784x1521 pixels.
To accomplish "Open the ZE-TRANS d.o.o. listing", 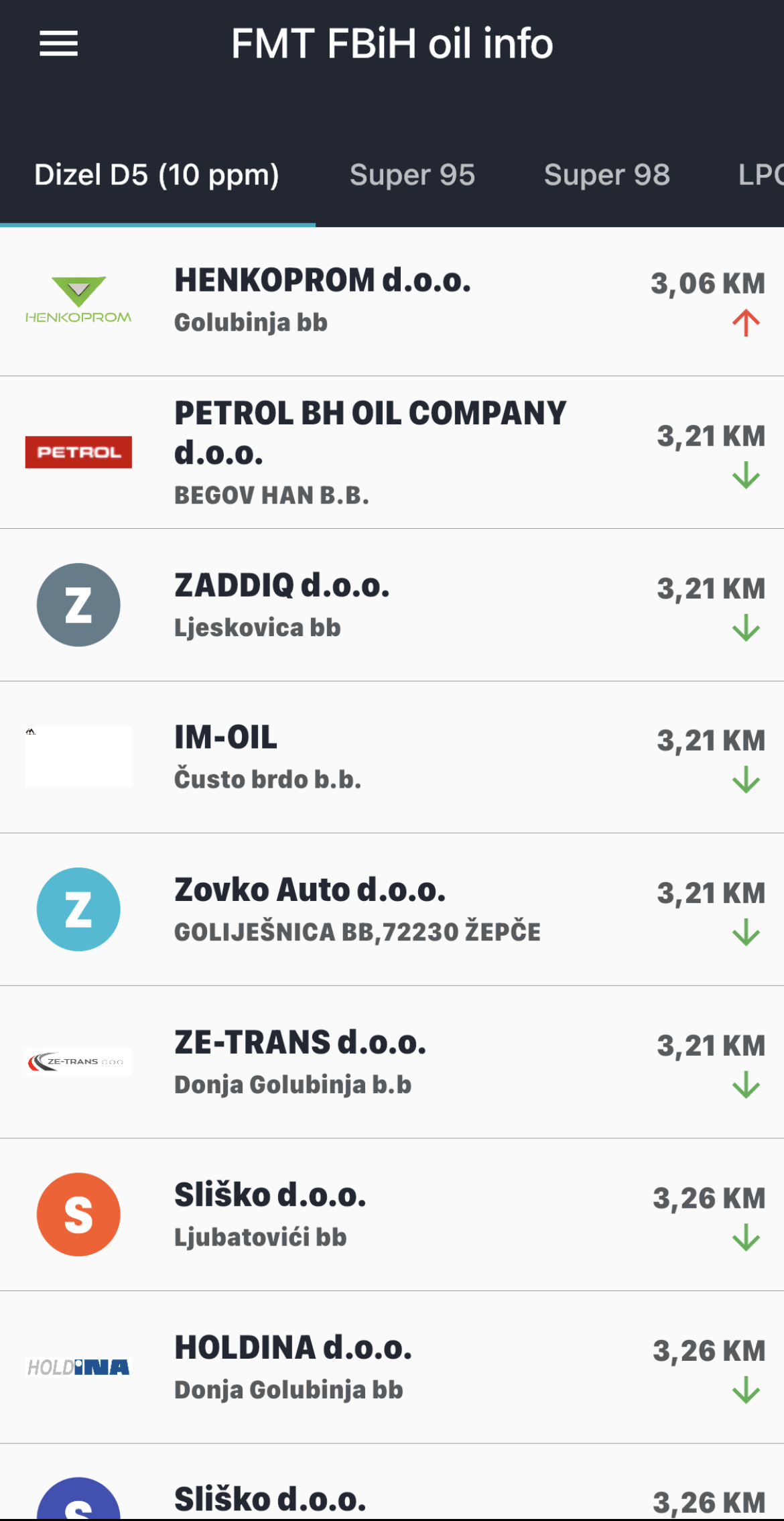I will pyautogui.click(x=392, y=1062).
